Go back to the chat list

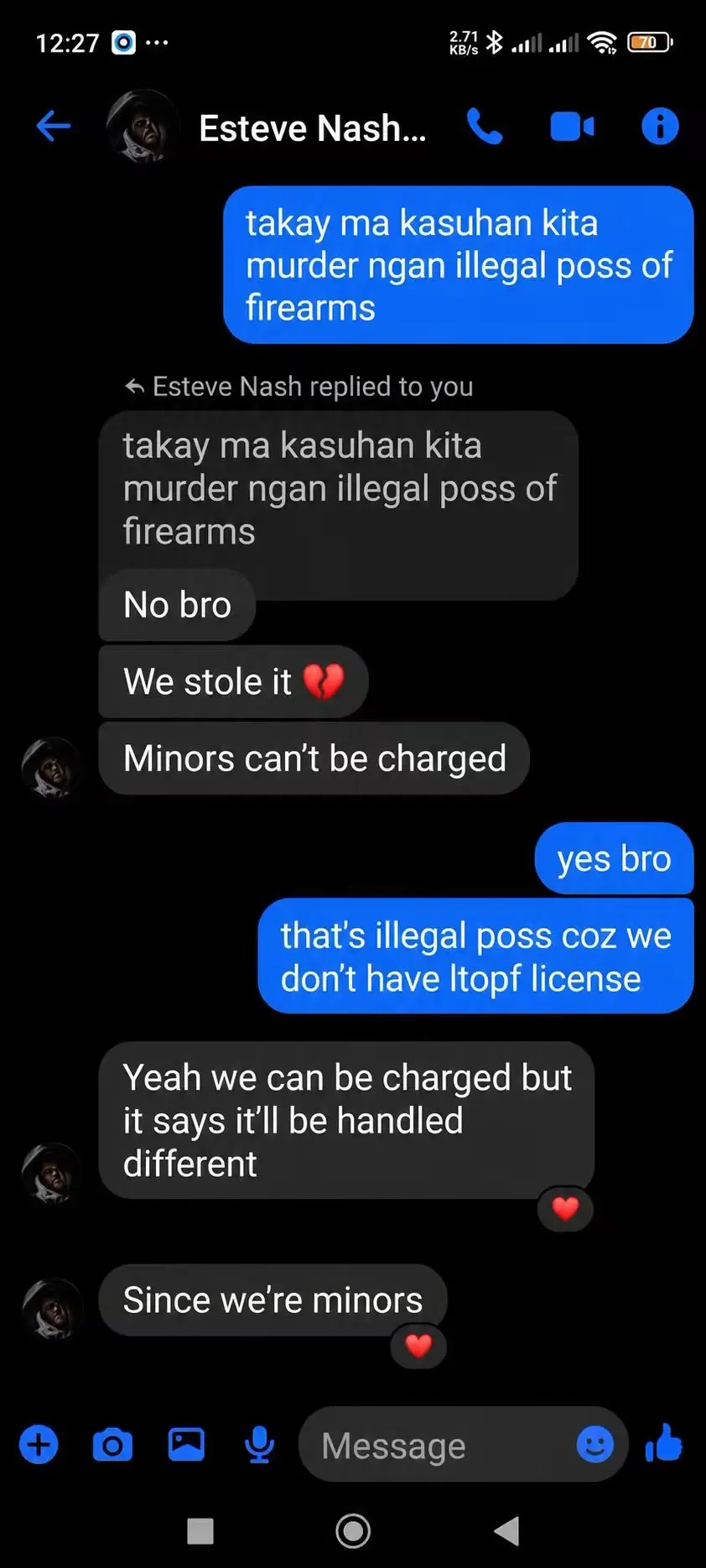click(x=54, y=128)
